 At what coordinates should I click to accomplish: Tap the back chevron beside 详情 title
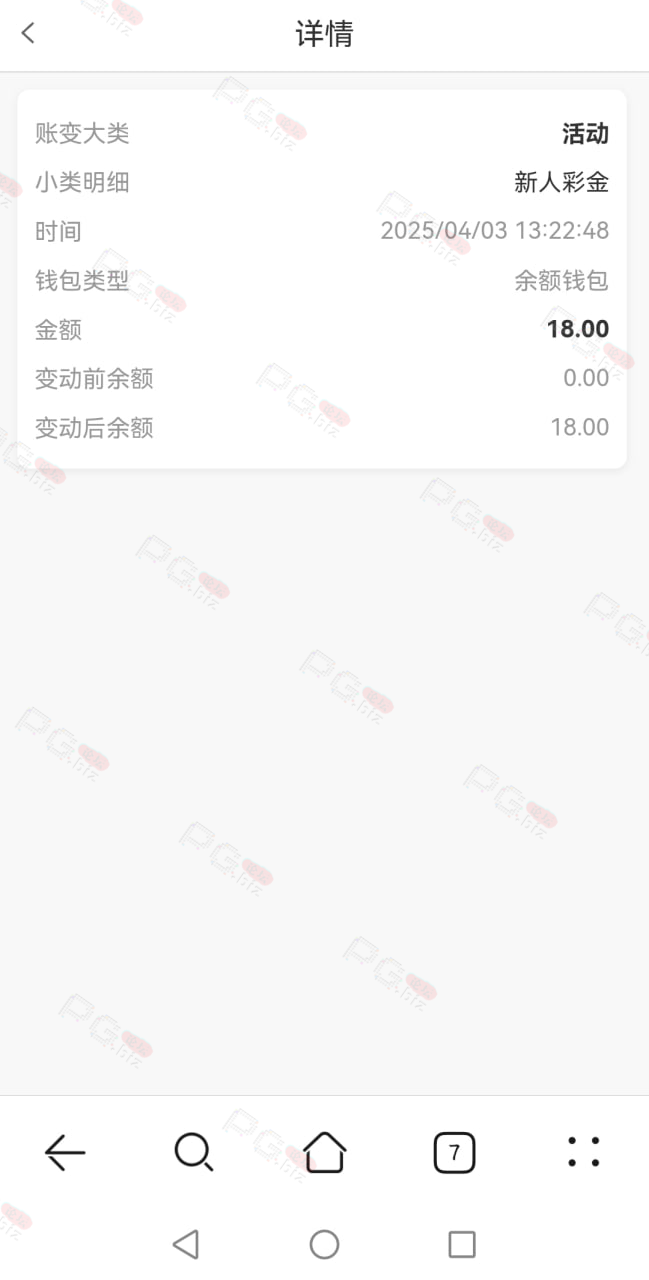pos(28,33)
